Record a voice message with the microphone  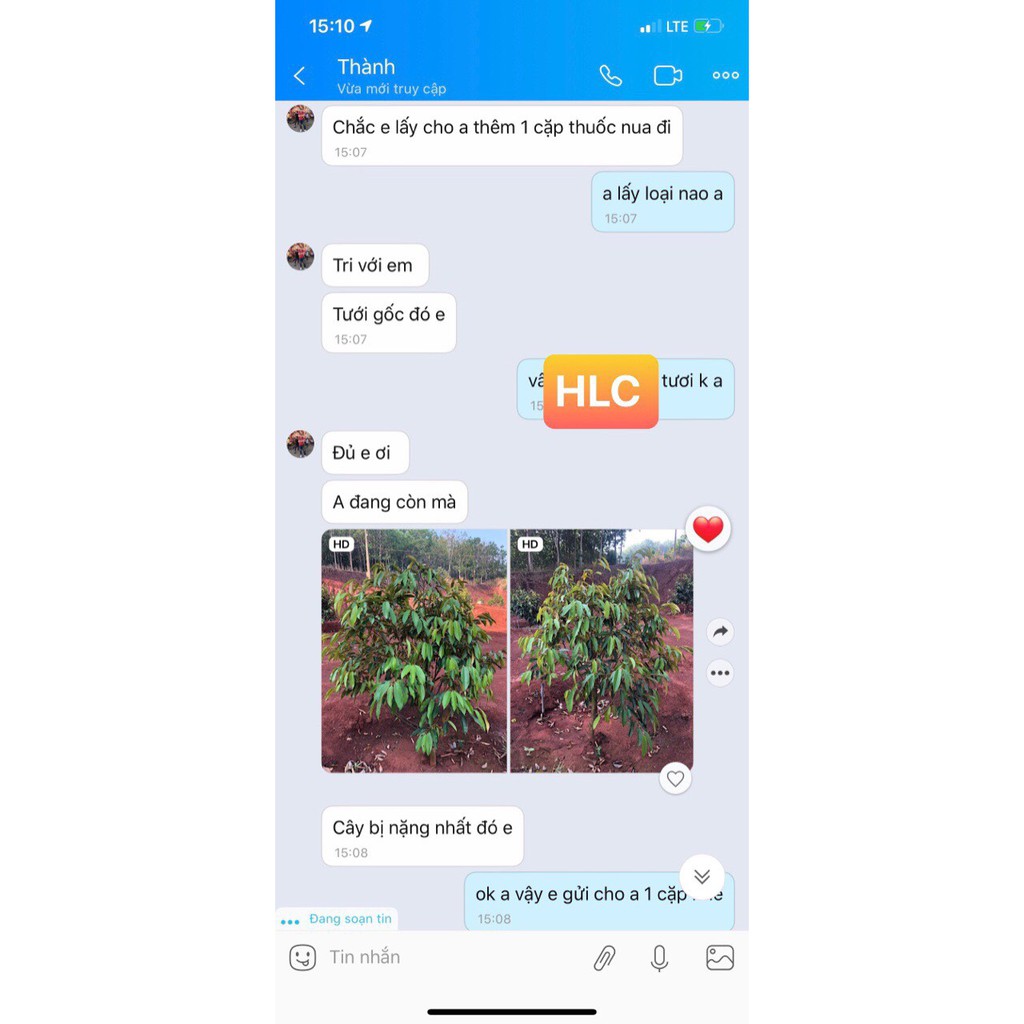click(x=659, y=958)
